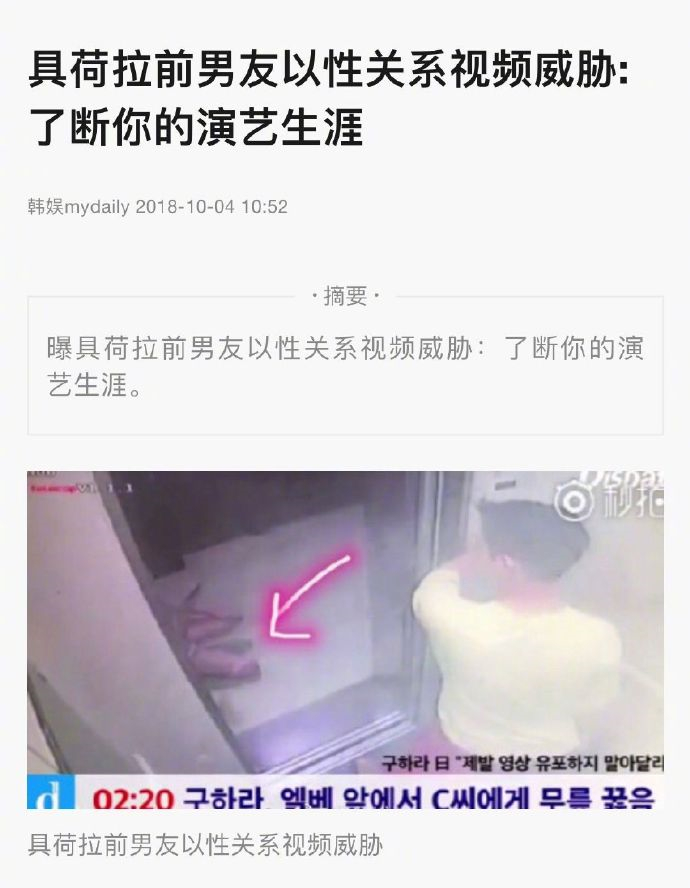The image size is (690, 888).
Task: Open the article's elevator footage image
Action: (345, 640)
